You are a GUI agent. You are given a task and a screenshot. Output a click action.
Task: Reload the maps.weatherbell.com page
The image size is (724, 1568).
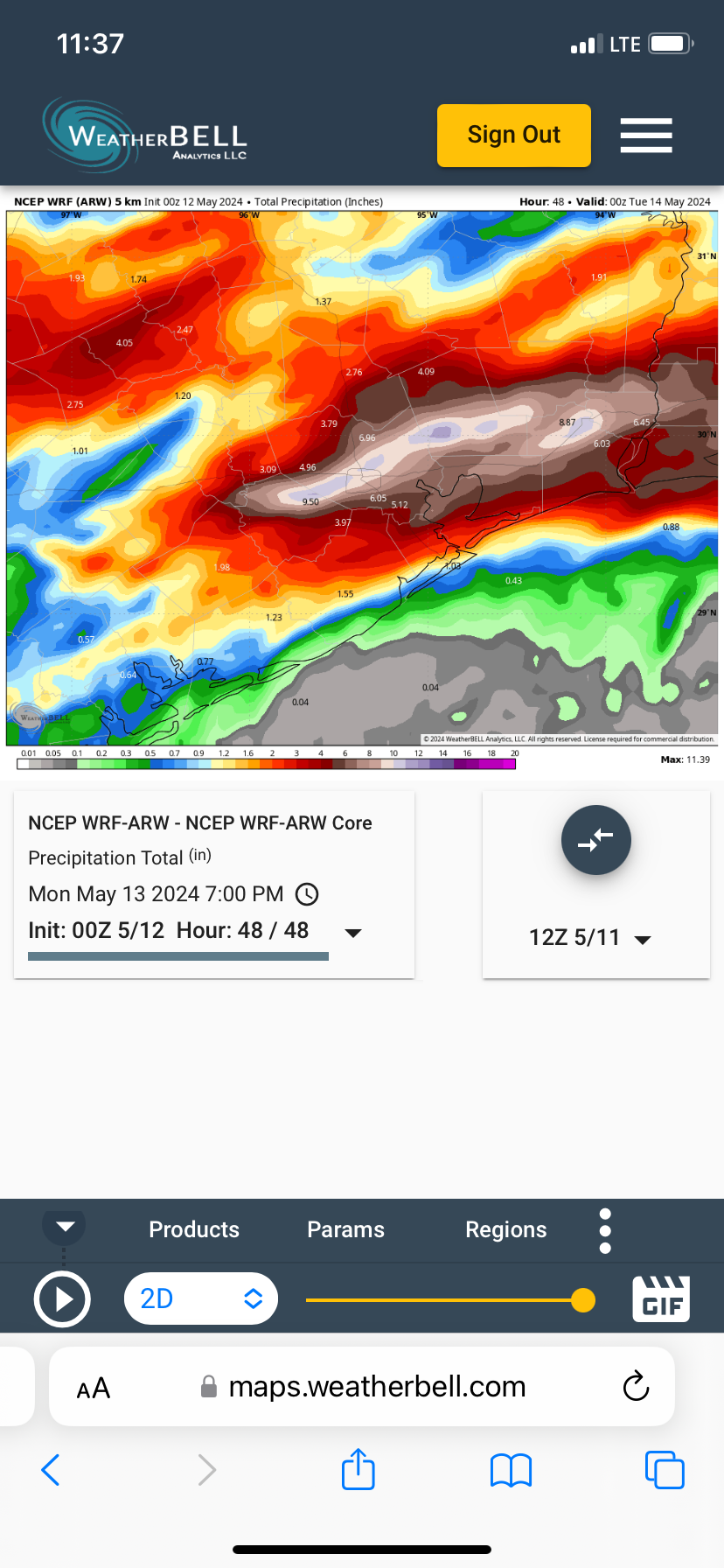coord(636,1387)
